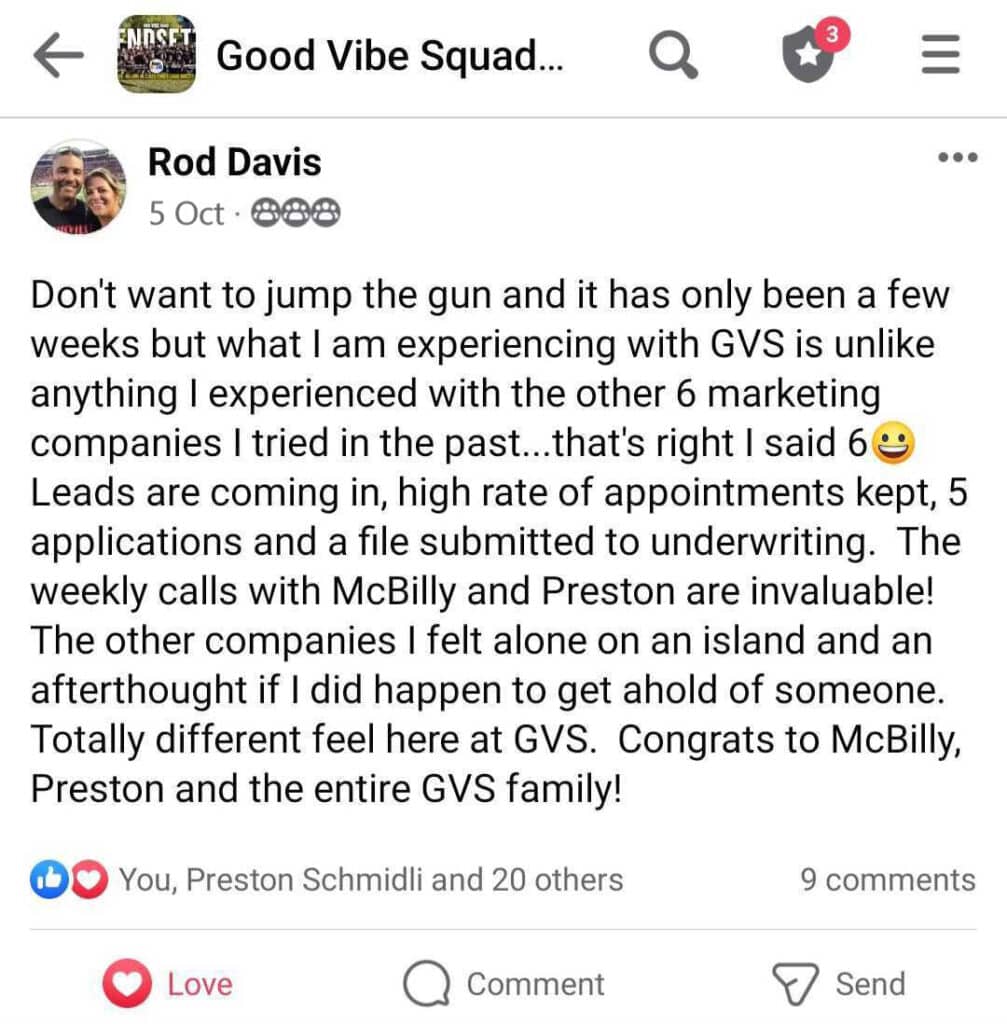Toggle the Love reaction on the post
Viewport: 1007px width, 1024px height.
[x=168, y=984]
